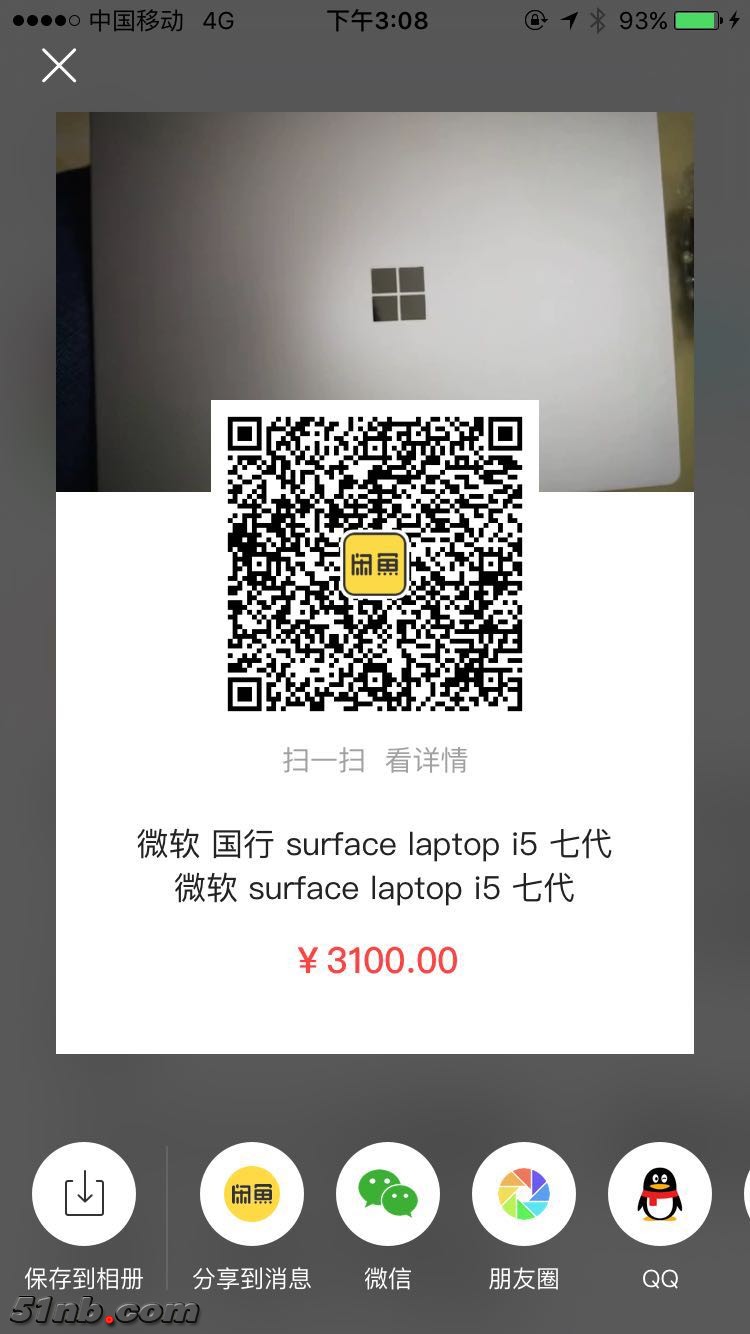This screenshot has height=1334, width=750.
Task: Tap the 保存到相册 label to save image
Action: [83, 1278]
